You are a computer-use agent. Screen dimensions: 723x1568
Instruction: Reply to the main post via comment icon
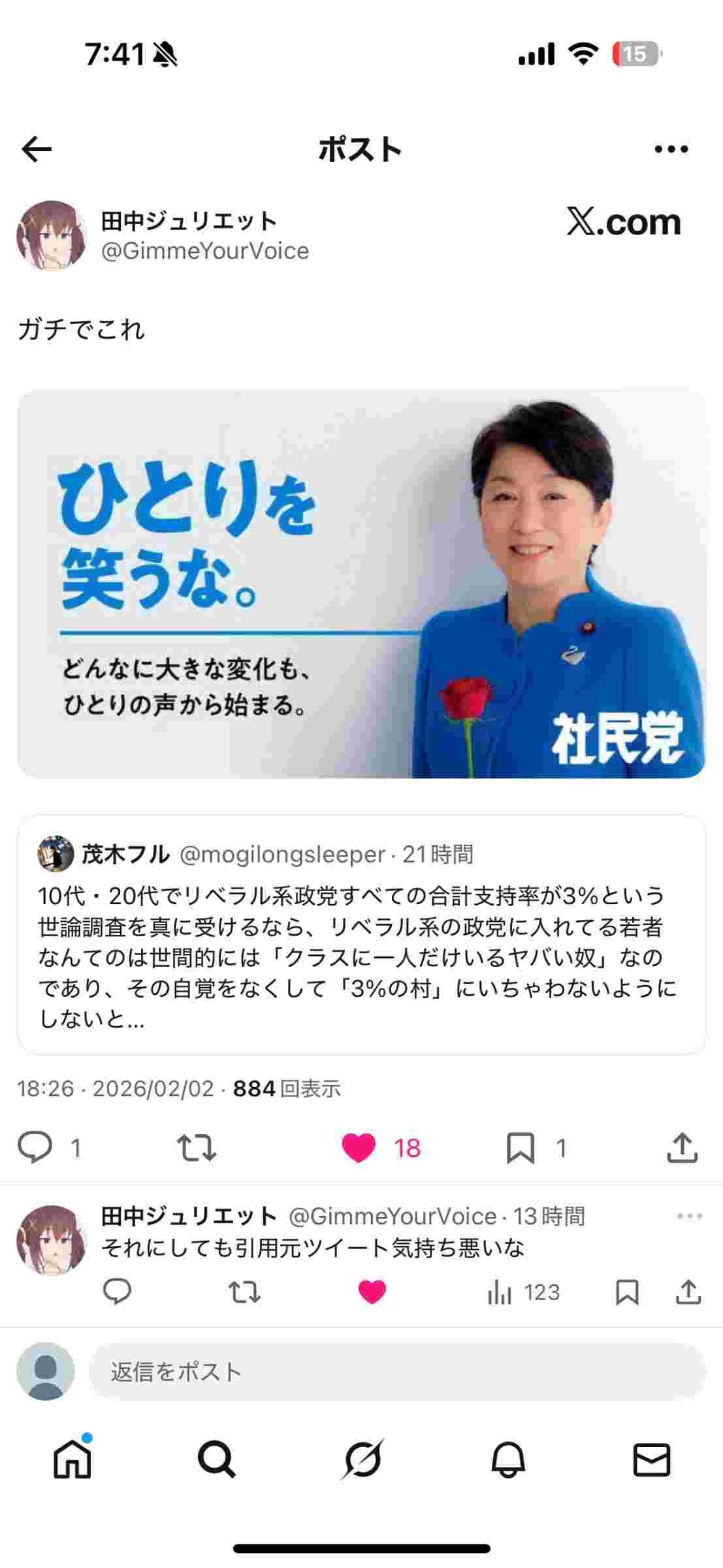coord(35,1148)
